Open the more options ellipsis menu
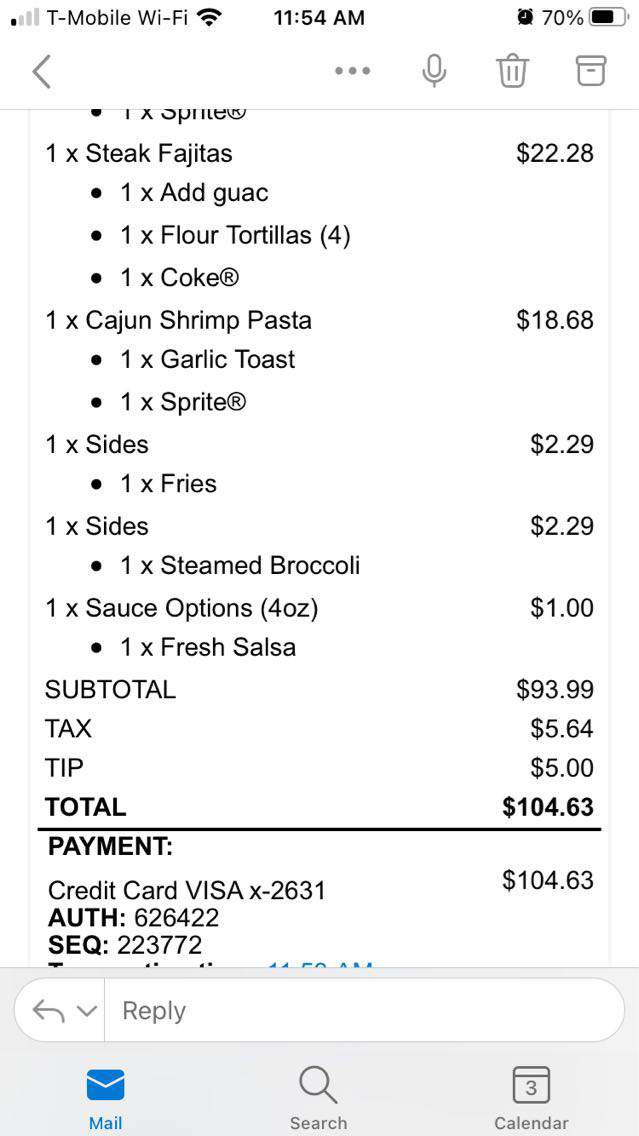Screen dimensions: 639x1136 353,71
